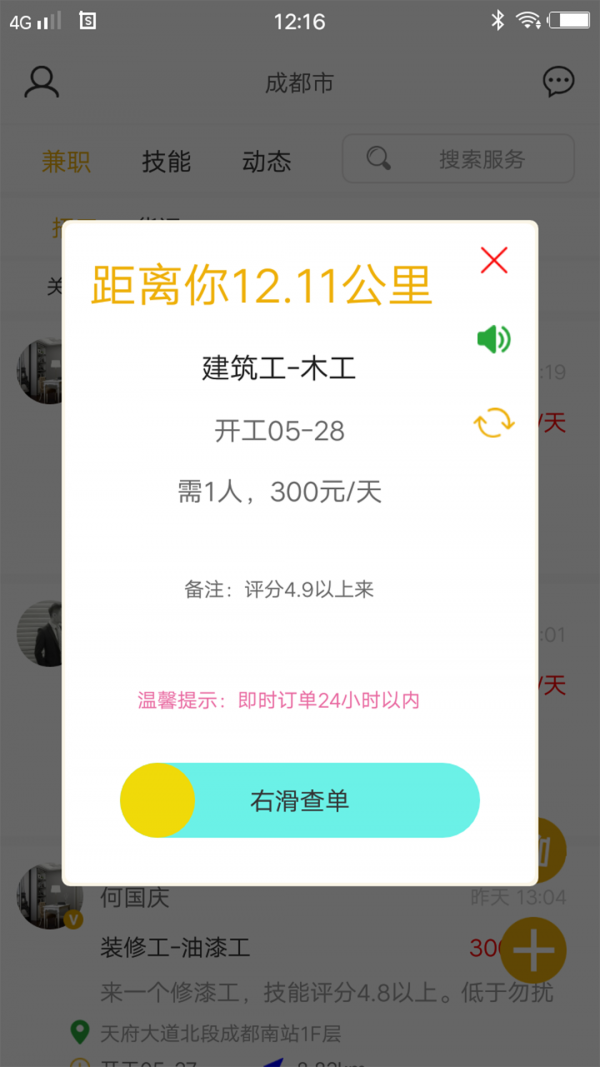This screenshot has height=1067, width=600.
Task: Play the order voice announcement
Action: (x=494, y=340)
